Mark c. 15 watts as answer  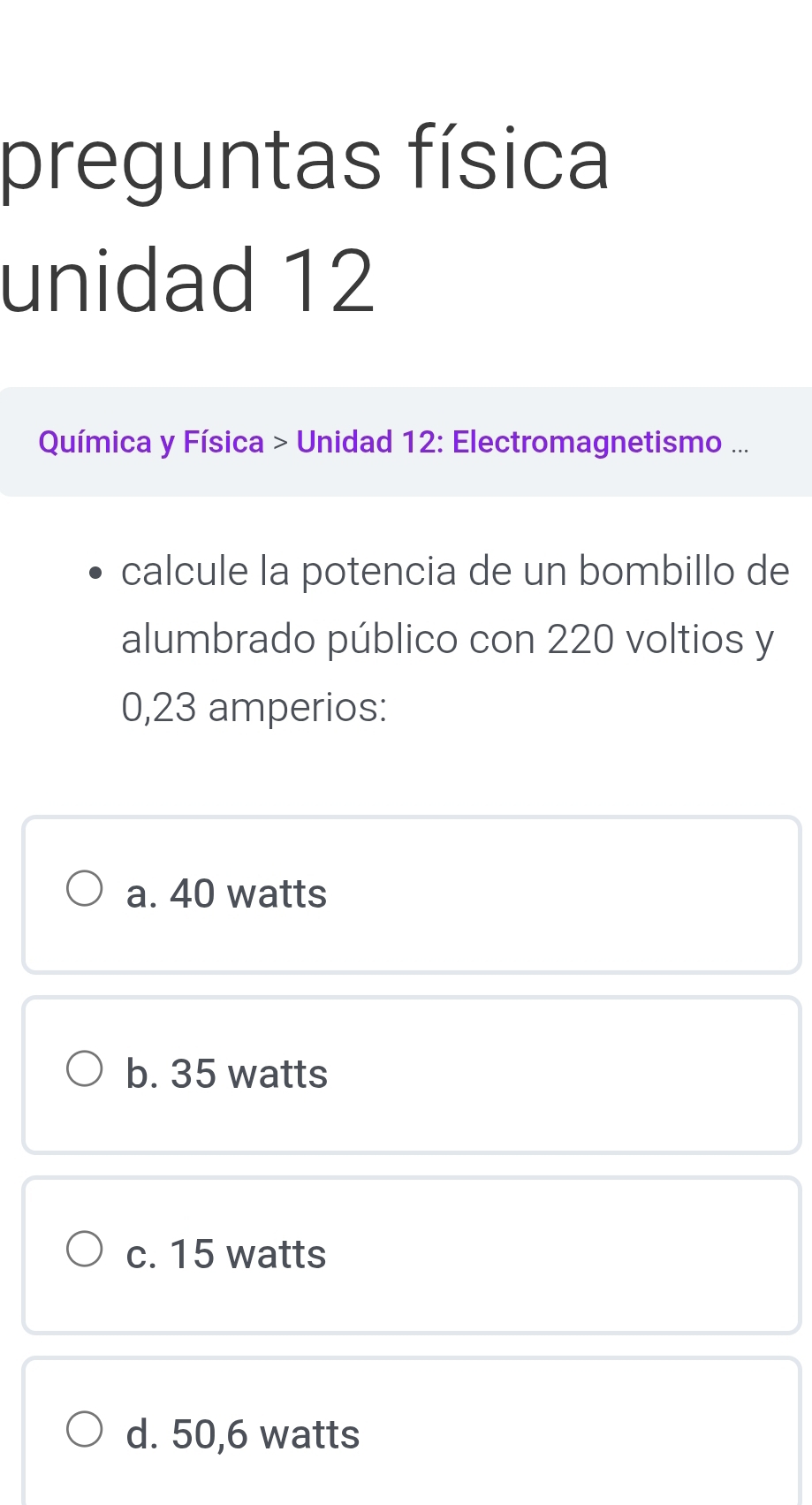click(x=85, y=1250)
